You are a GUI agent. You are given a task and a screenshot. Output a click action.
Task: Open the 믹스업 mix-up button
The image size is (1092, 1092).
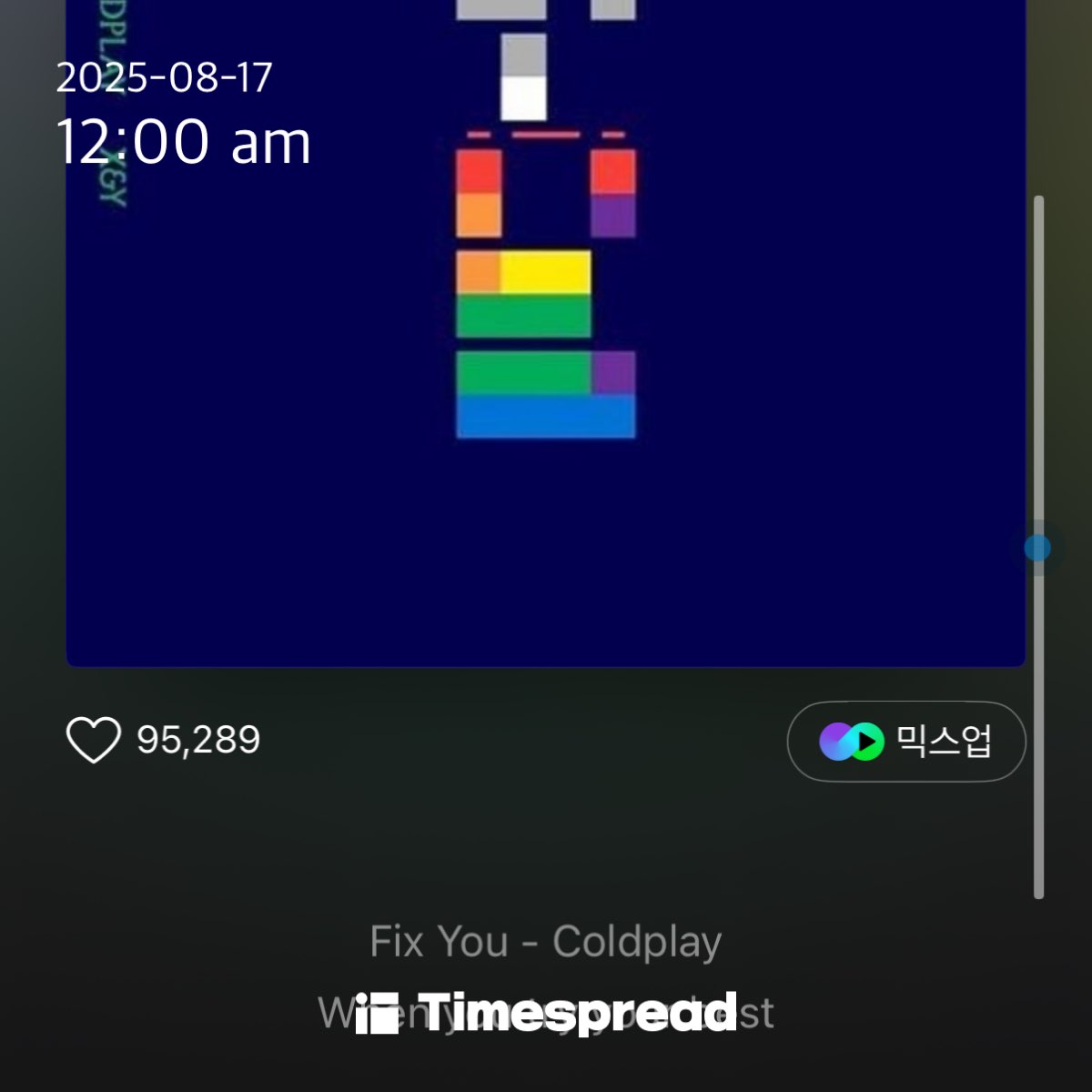tap(906, 742)
